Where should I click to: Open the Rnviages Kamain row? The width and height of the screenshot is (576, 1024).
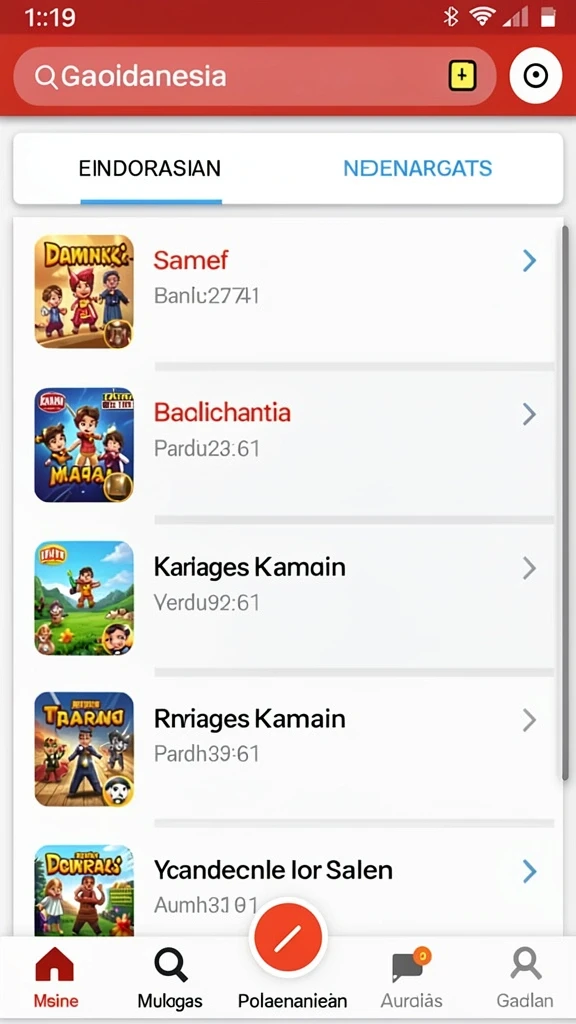pos(287,750)
